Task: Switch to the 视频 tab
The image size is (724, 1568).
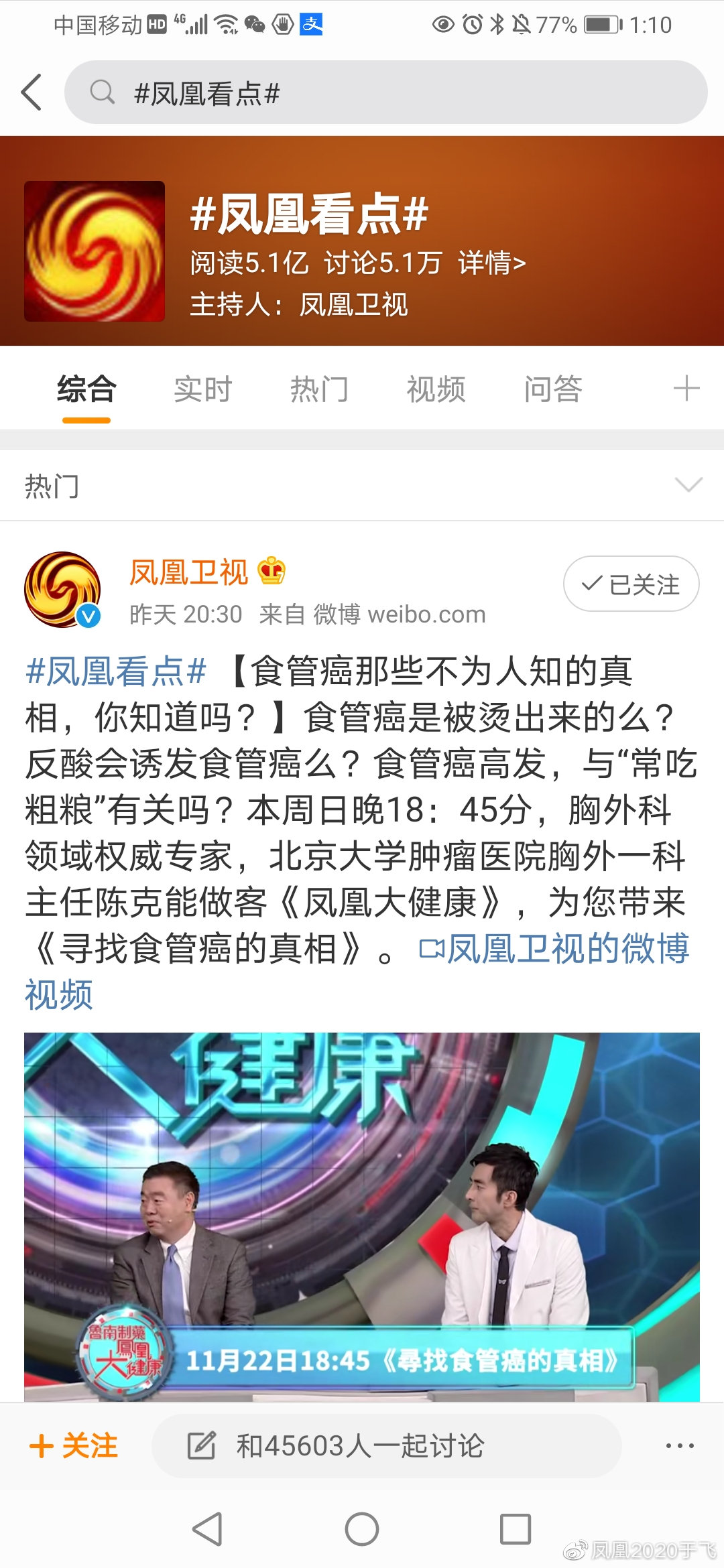Action: coord(436,389)
